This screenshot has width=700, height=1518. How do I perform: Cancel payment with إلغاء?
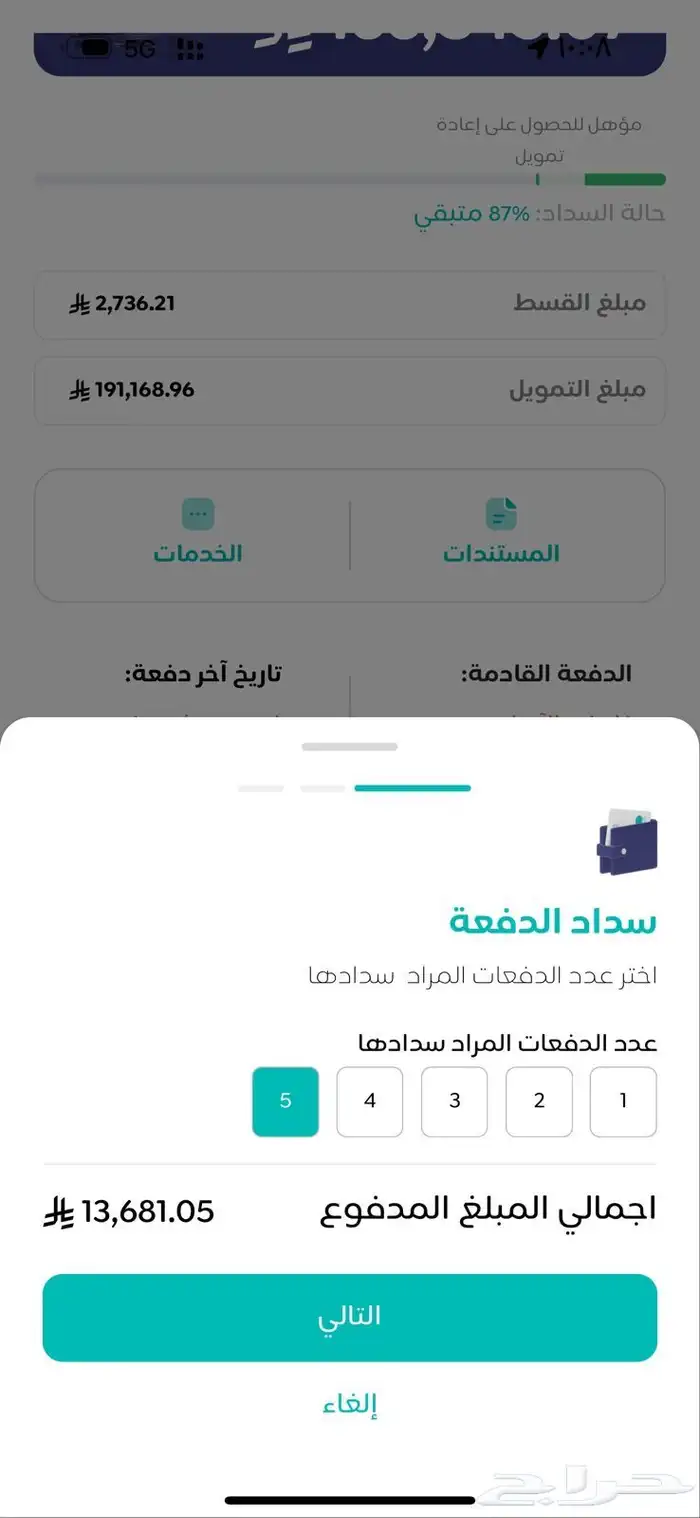[x=349, y=1404]
